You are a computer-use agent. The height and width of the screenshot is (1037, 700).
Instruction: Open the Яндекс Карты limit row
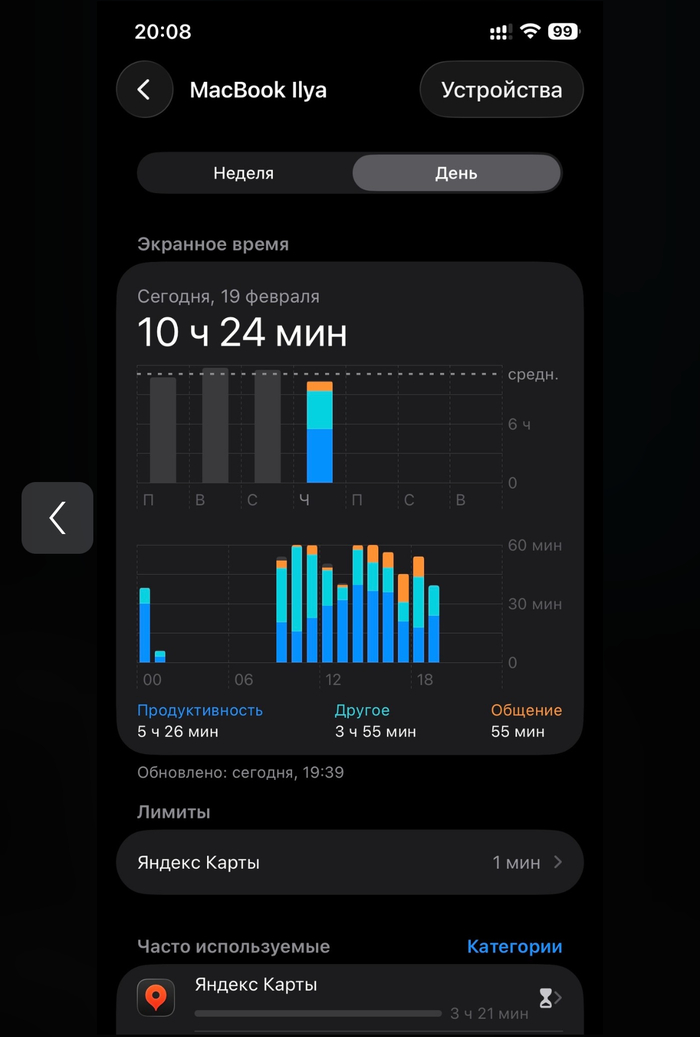pos(349,862)
